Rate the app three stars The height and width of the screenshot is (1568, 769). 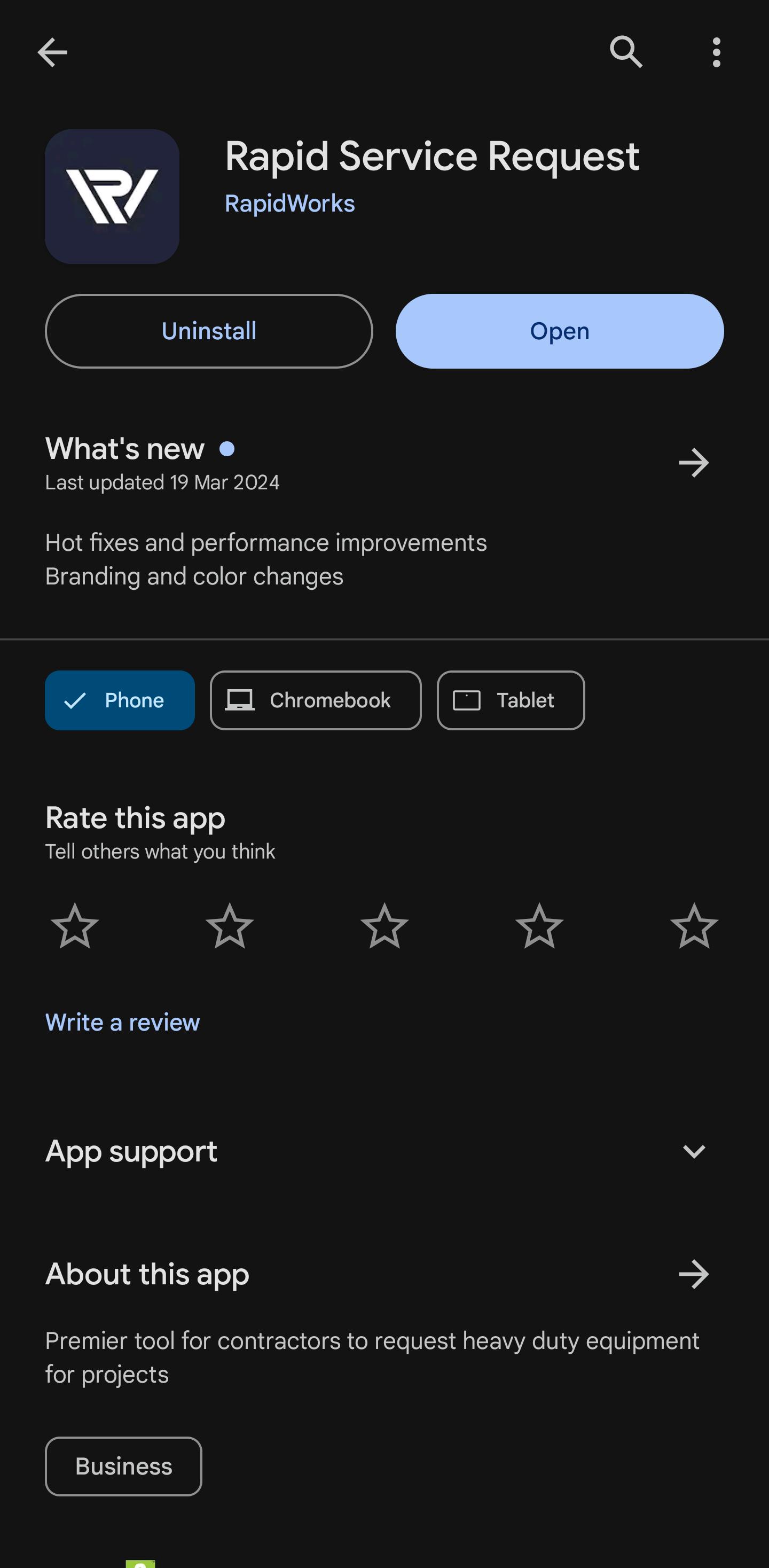coord(384,926)
